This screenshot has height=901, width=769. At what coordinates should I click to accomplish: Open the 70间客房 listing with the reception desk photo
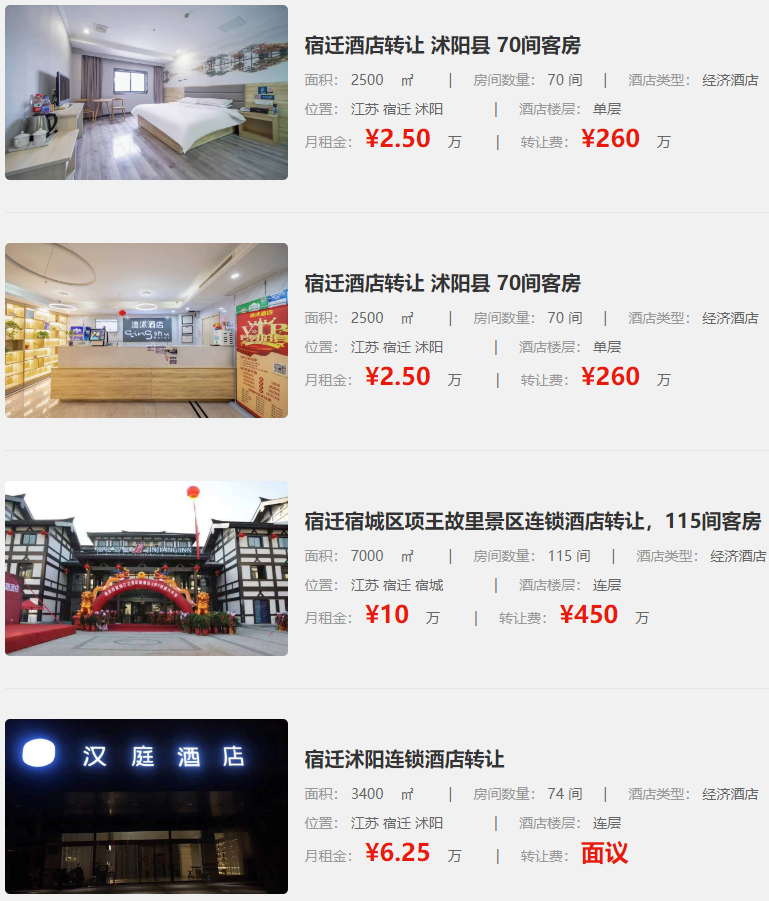442,284
